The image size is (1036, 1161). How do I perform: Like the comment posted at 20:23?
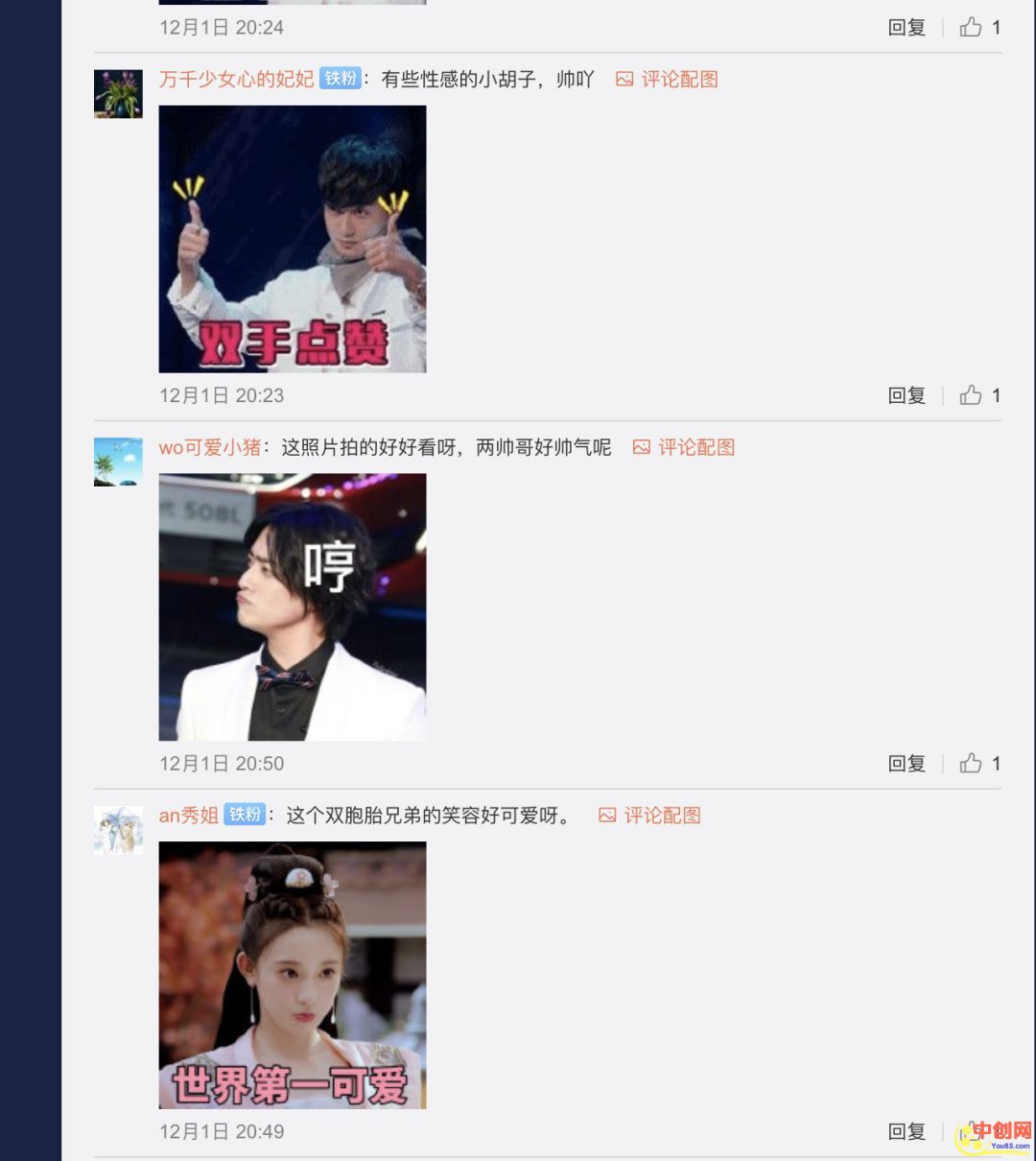[972, 395]
